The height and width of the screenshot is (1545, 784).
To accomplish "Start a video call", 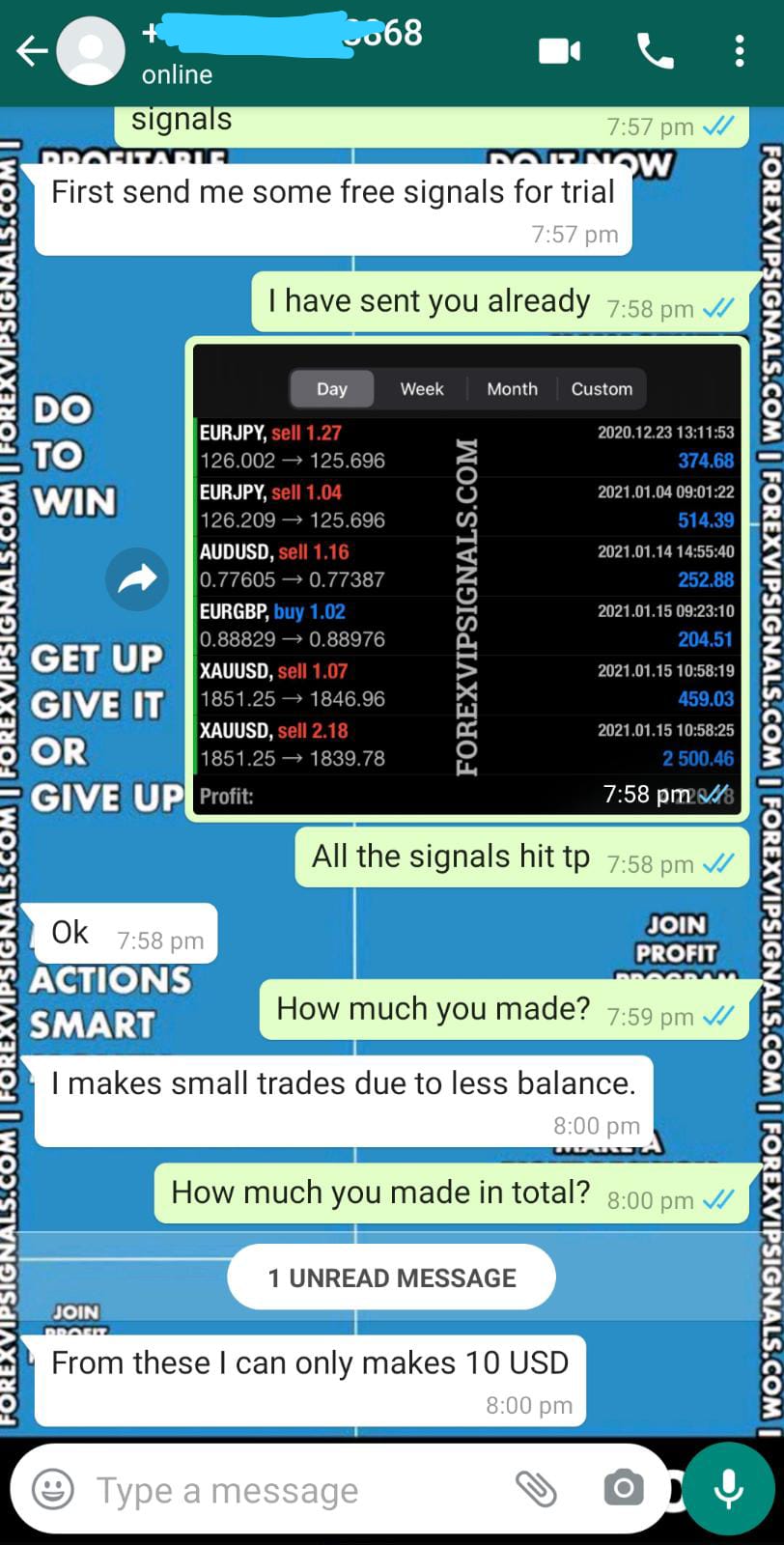I will (x=559, y=51).
